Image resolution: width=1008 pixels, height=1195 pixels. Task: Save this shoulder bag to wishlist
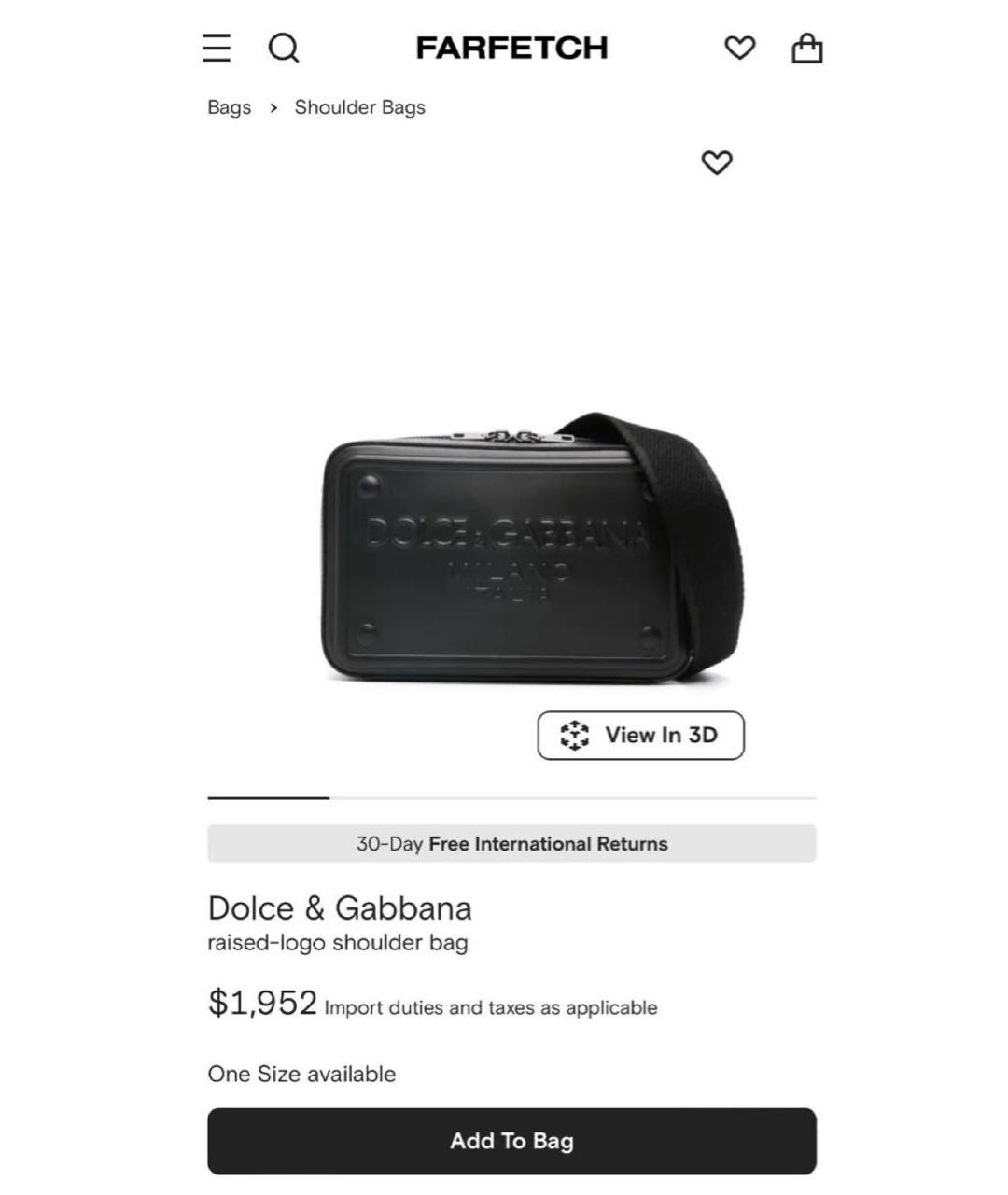pyautogui.click(x=716, y=162)
